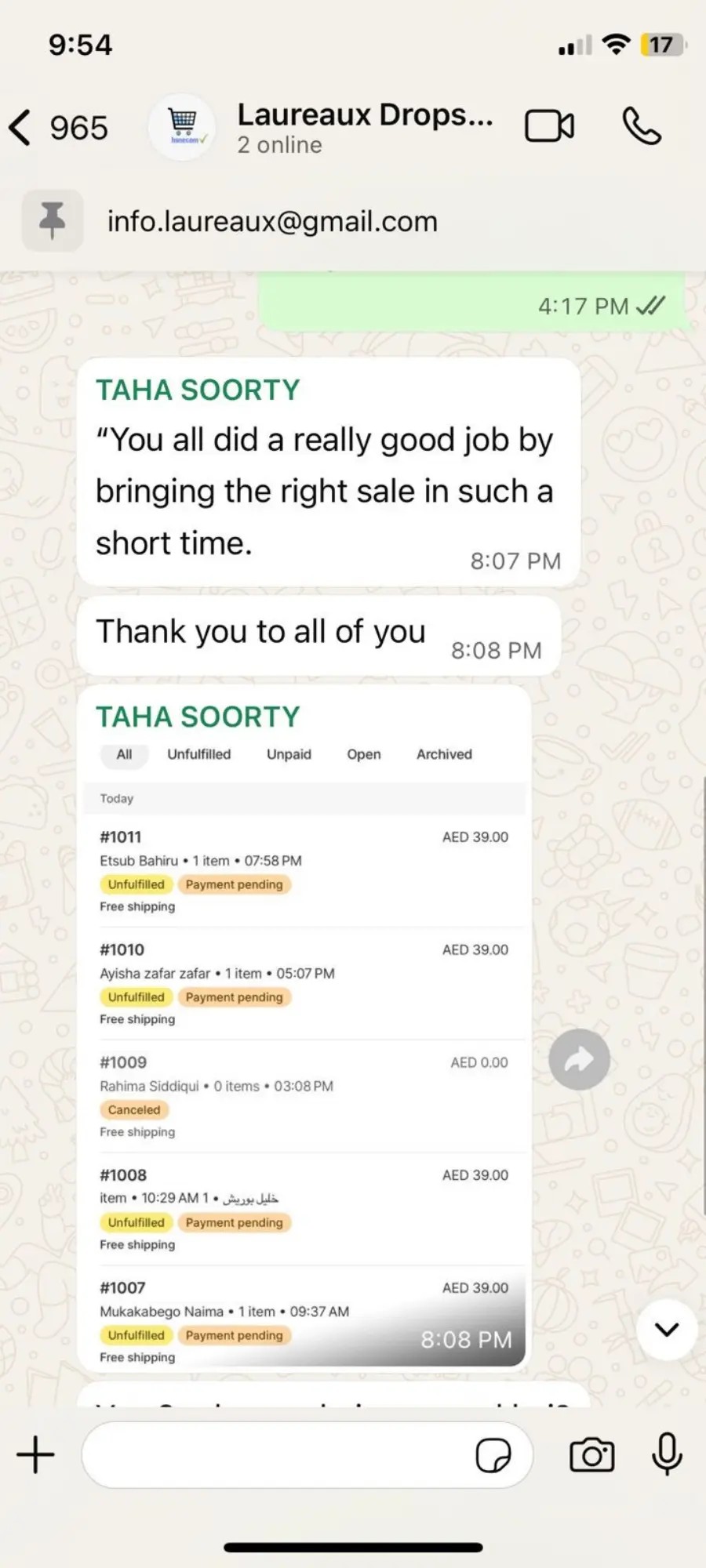This screenshot has height=1568, width=706.
Task: Jump to the latest messages
Action: pyautogui.click(x=667, y=1330)
